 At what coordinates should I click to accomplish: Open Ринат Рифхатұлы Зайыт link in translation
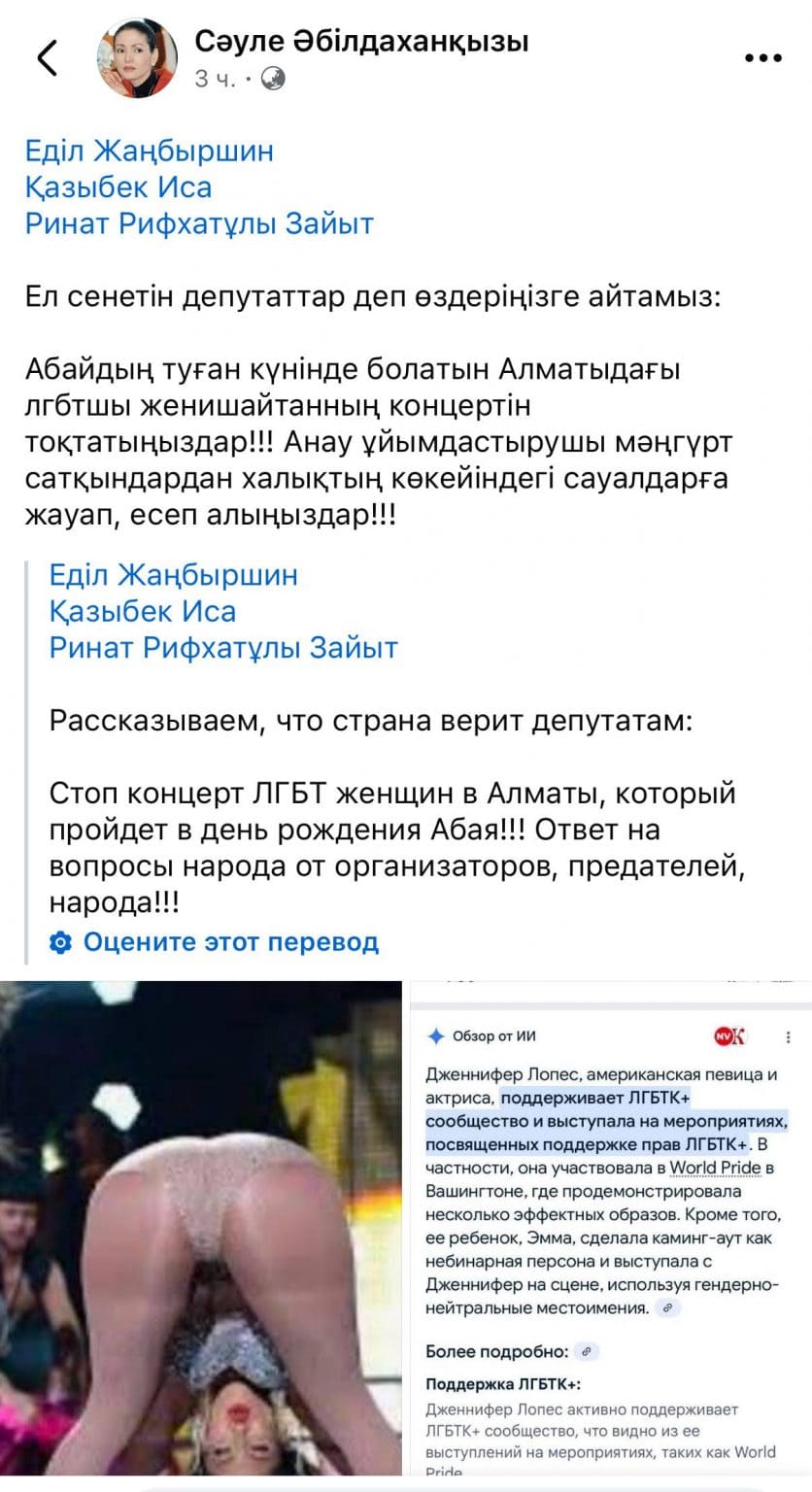coord(223,647)
